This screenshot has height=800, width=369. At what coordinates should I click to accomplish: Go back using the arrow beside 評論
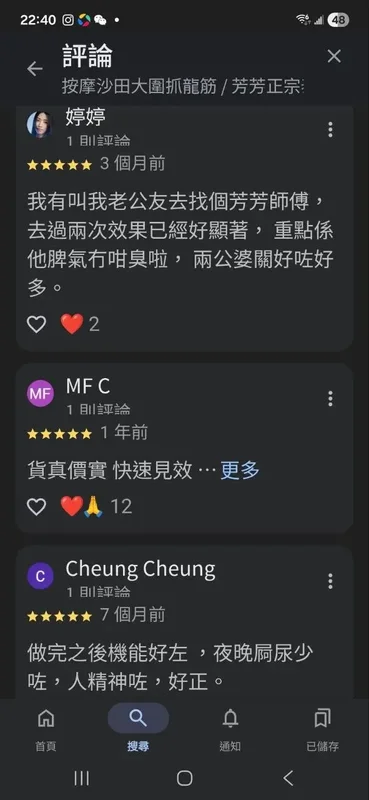[x=35, y=69]
